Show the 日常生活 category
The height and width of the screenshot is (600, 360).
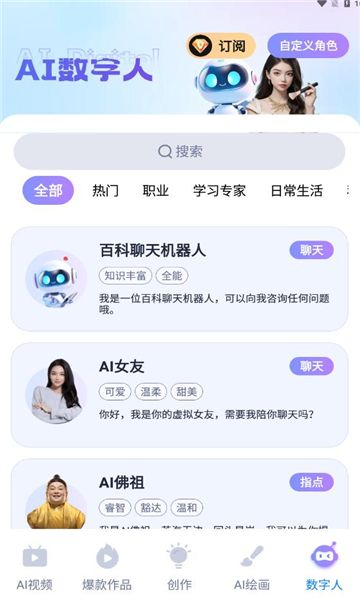pyautogui.click(x=296, y=190)
